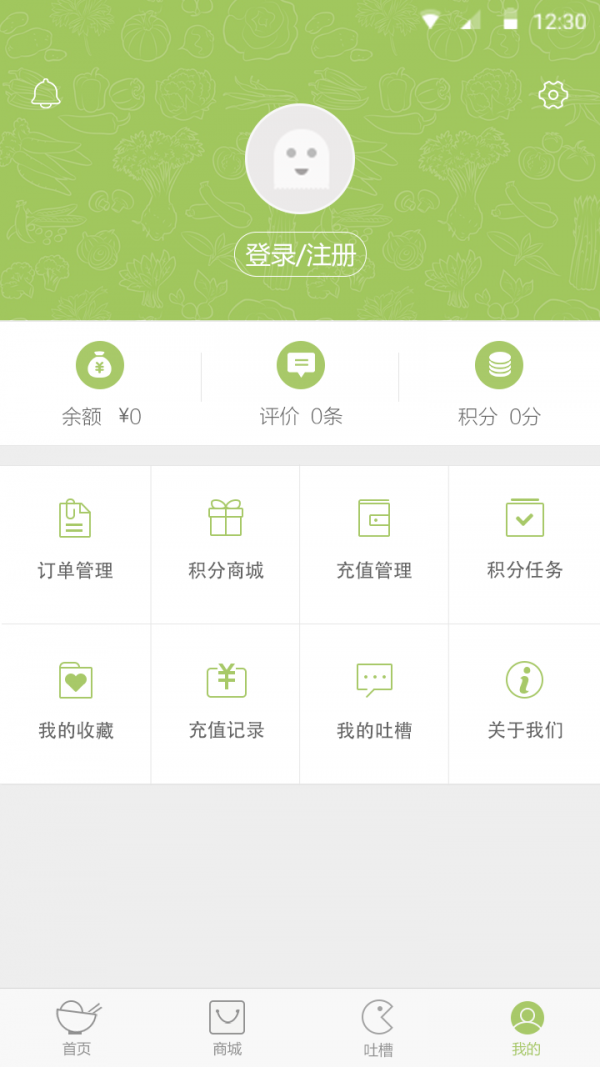Open 关于我们
Viewport: 600px width, 1067px height.
[524, 703]
